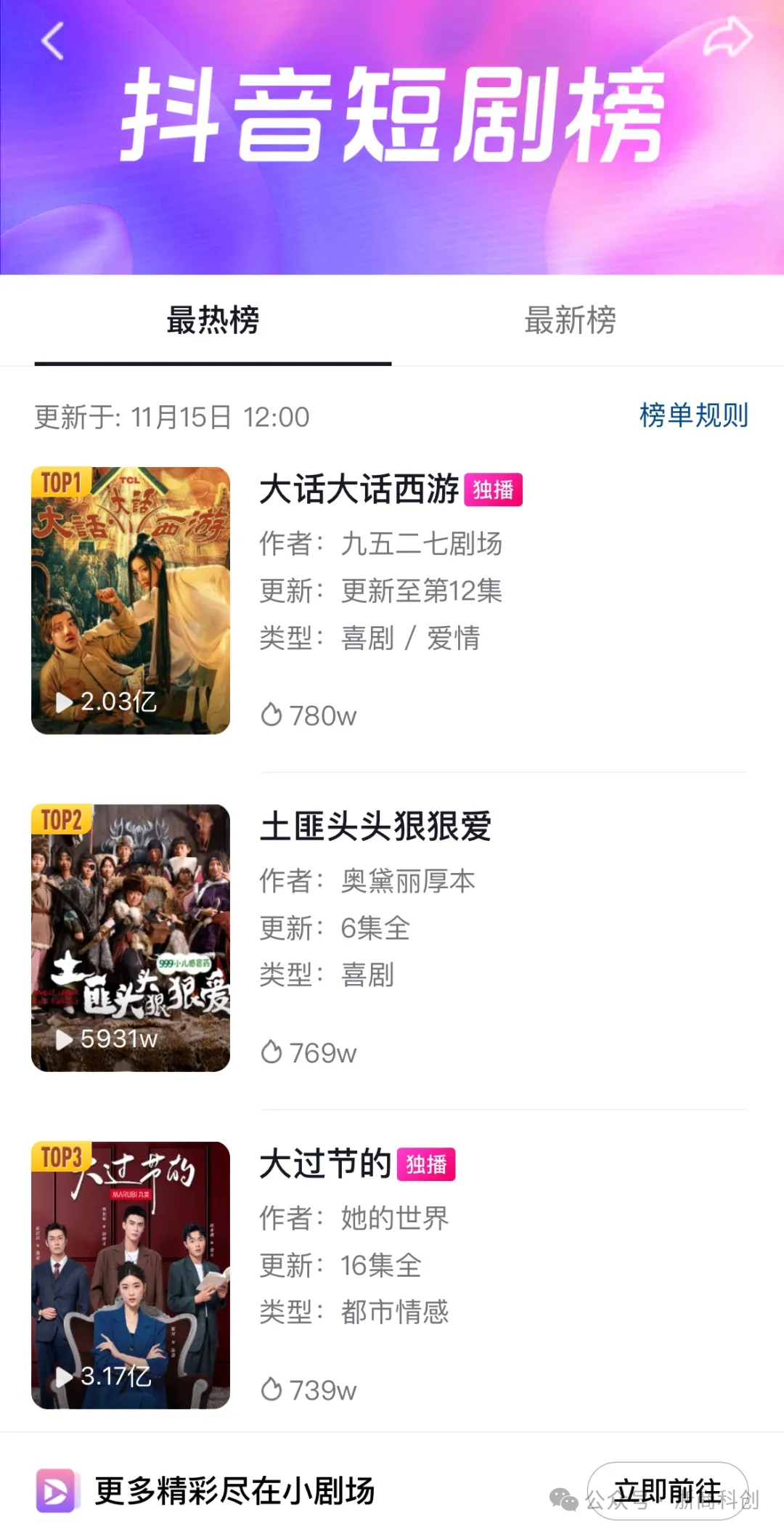Select the 最热榜 tab
This screenshot has height=1531, width=784.
tap(213, 320)
